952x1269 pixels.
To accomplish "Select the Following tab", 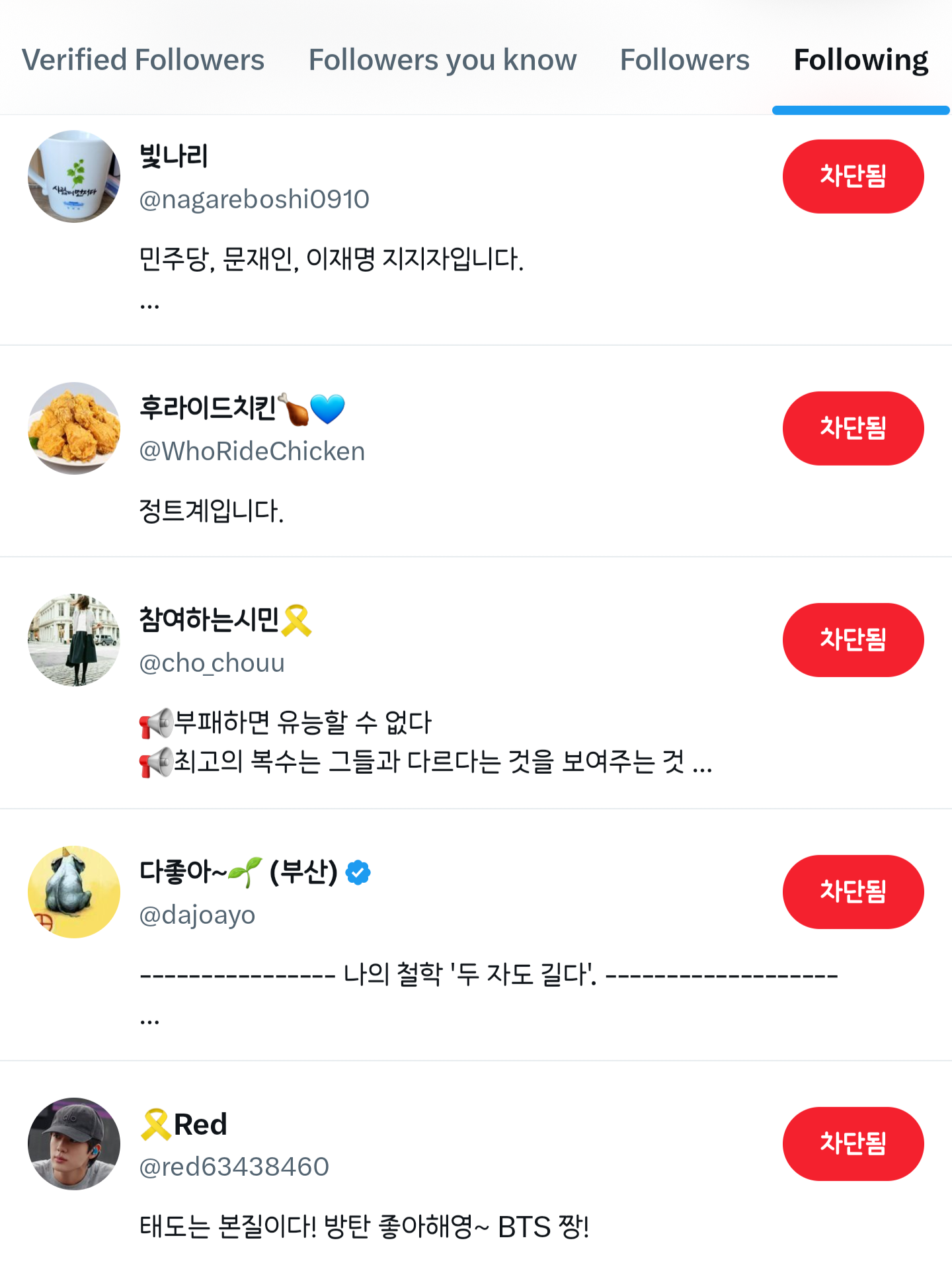I will tap(860, 60).
